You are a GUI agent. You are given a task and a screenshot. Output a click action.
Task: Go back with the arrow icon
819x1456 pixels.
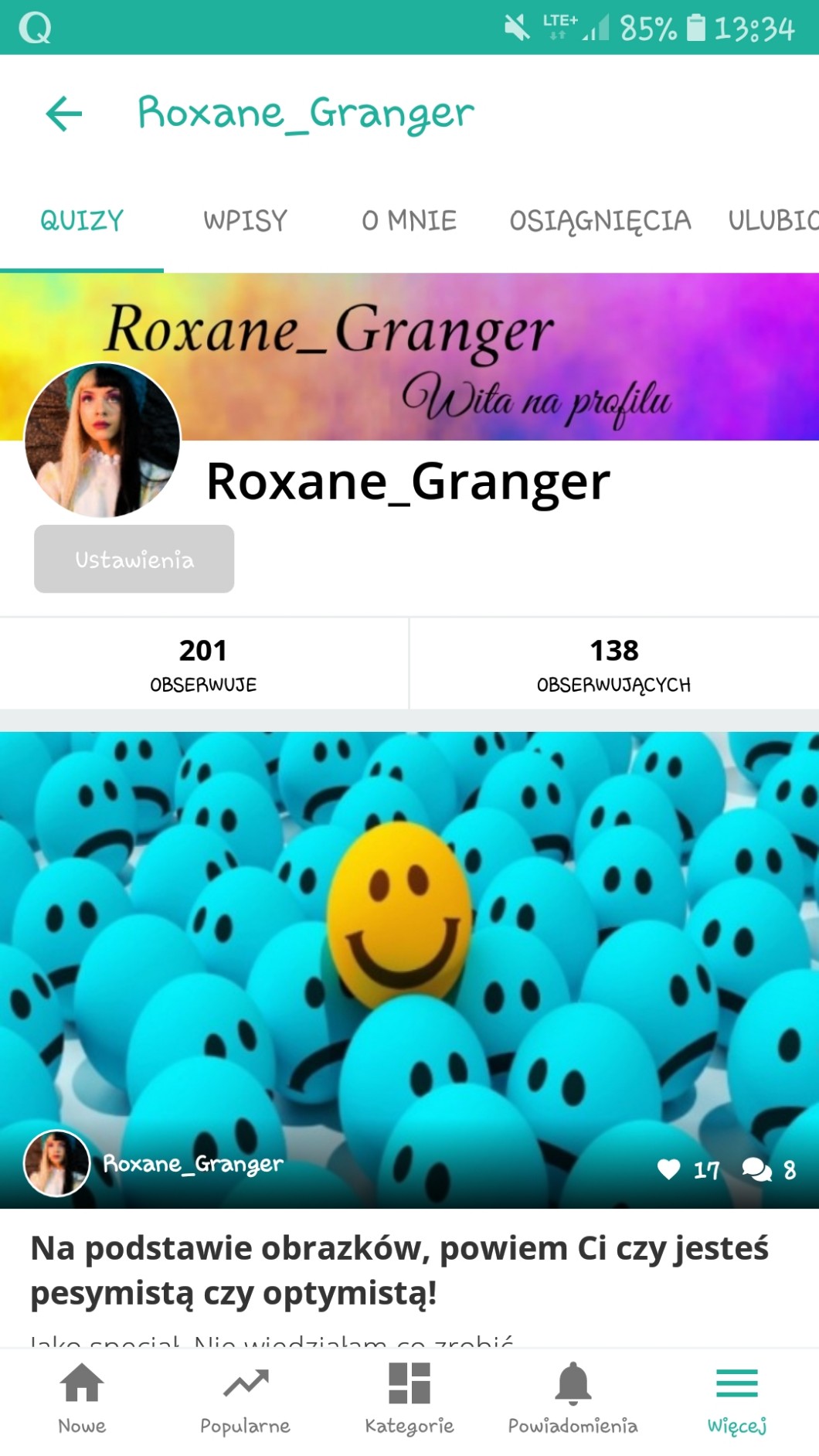(x=64, y=114)
